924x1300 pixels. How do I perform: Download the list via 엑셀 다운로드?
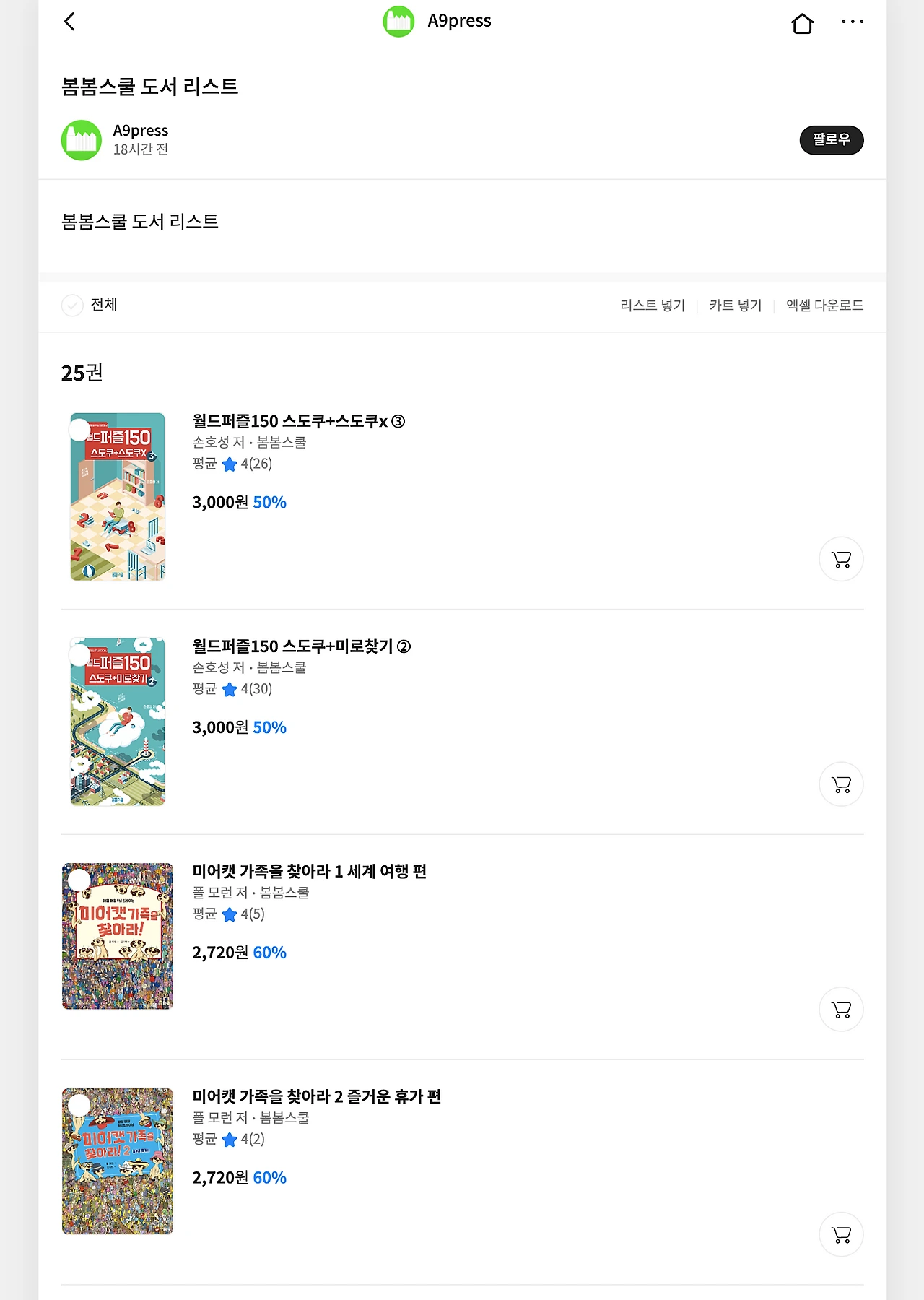click(x=824, y=305)
